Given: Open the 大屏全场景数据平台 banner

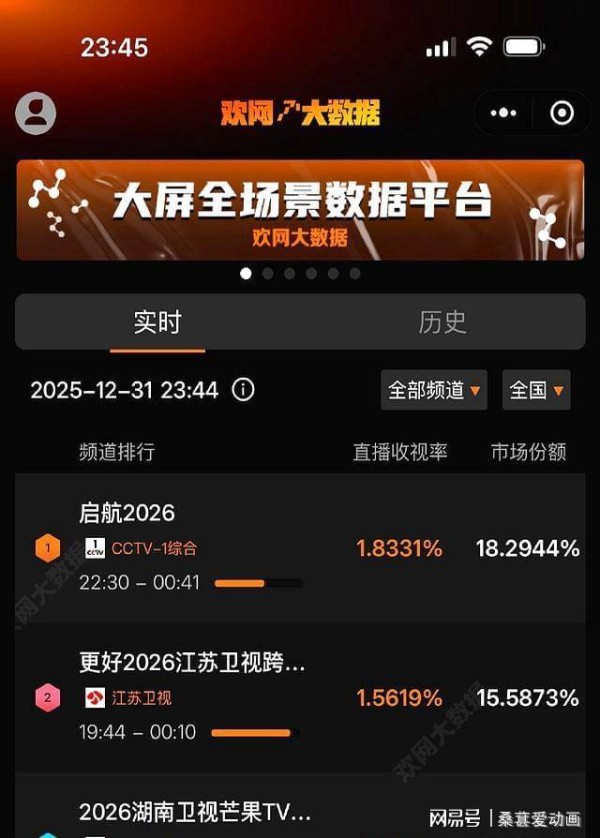Looking at the screenshot, I should (x=300, y=210).
